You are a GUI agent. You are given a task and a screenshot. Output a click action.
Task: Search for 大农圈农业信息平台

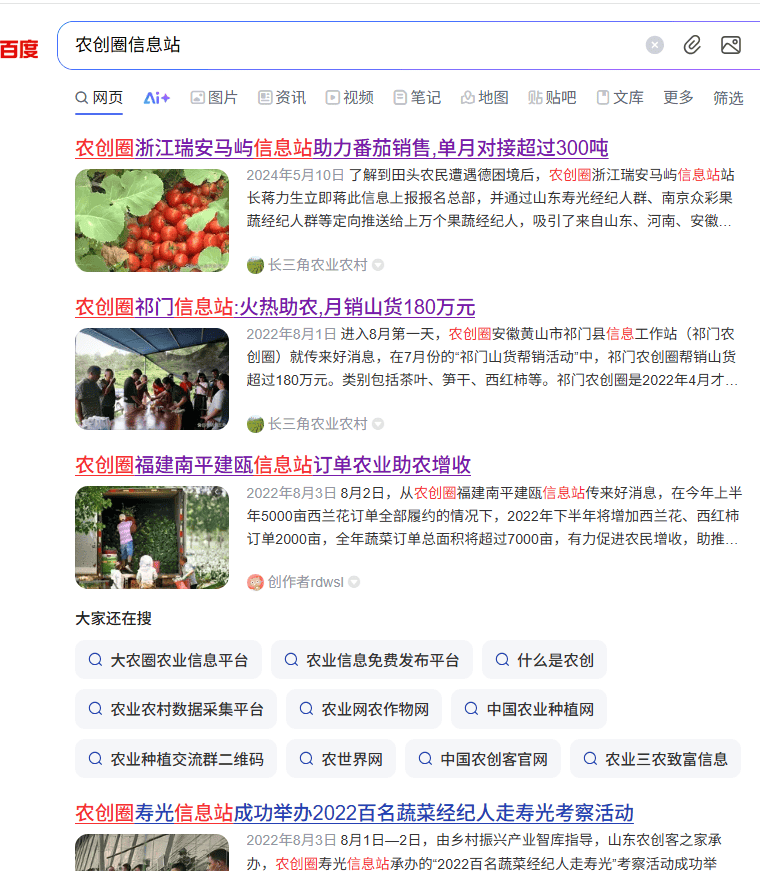168,660
